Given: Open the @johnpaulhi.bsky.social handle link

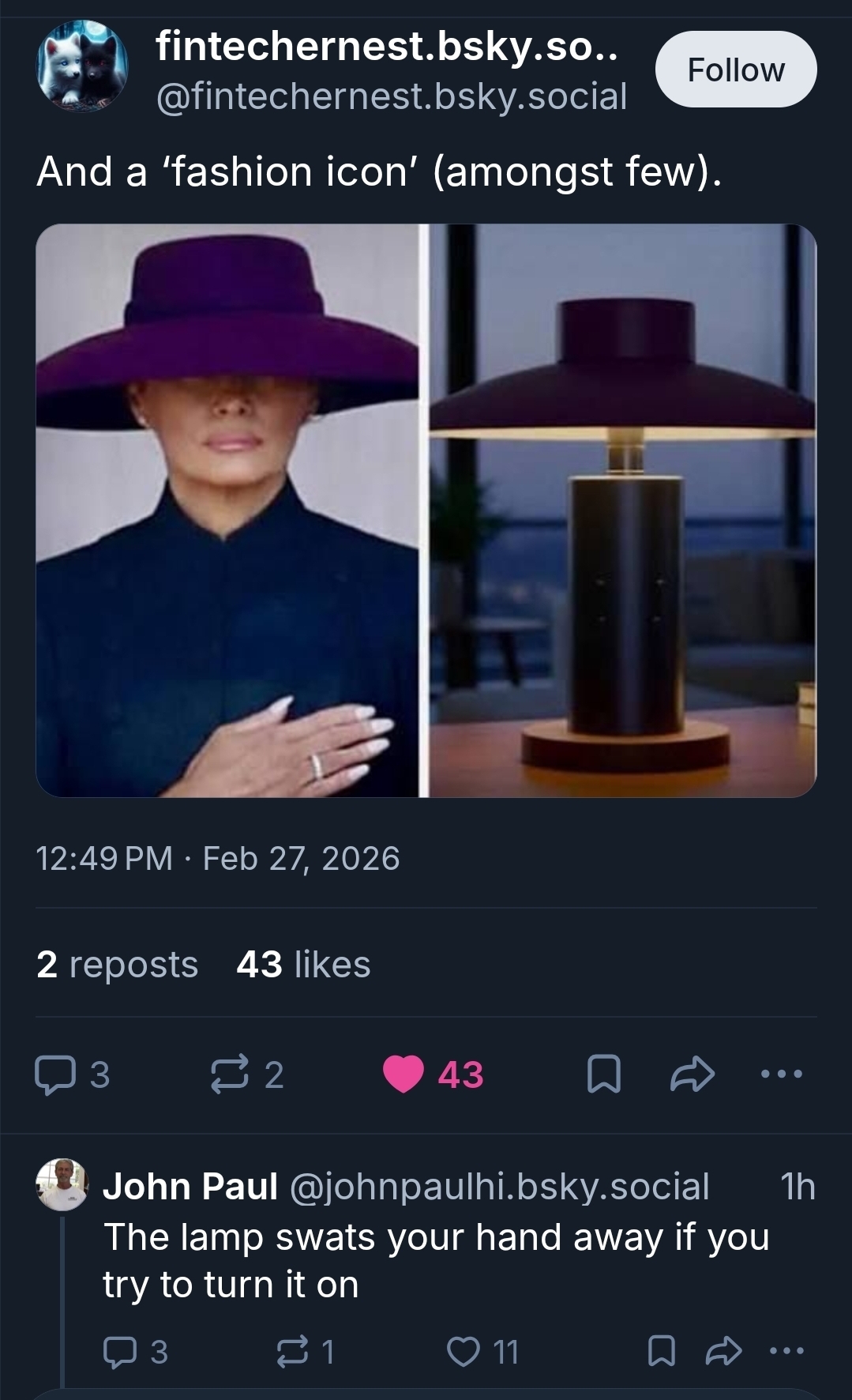Looking at the screenshot, I should (x=500, y=1187).
